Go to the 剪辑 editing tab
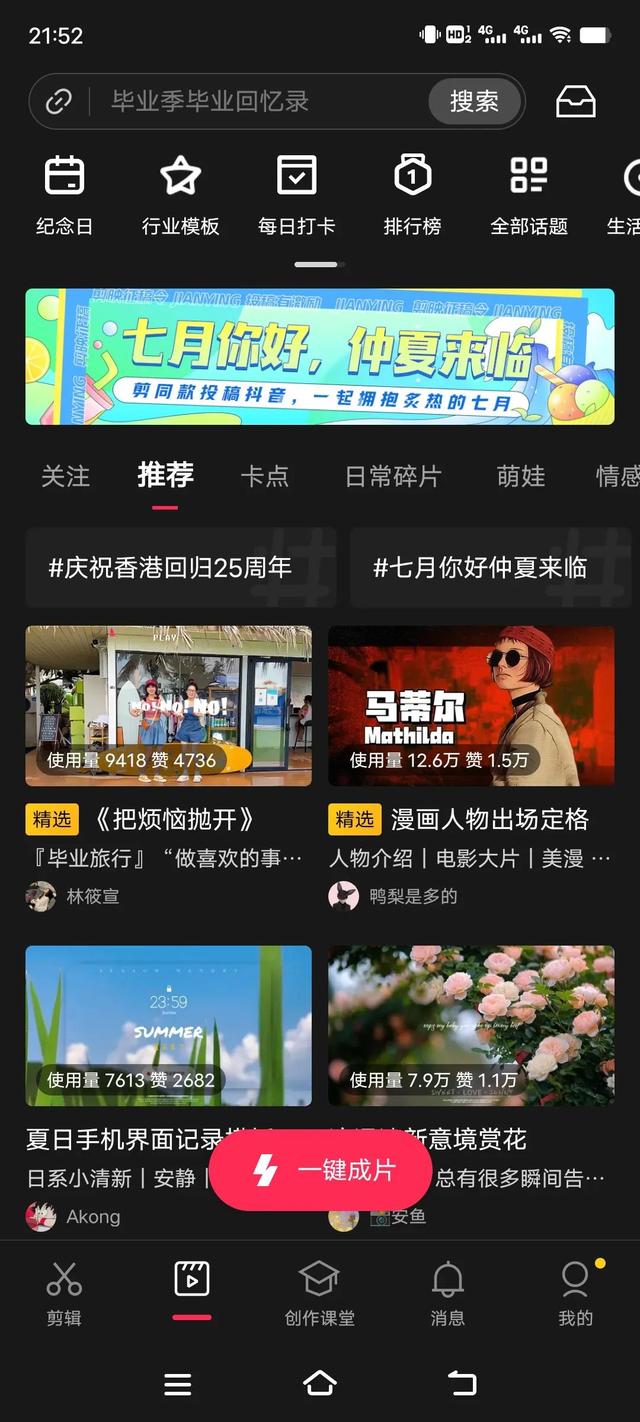The height and width of the screenshot is (1422, 640). [64, 1292]
